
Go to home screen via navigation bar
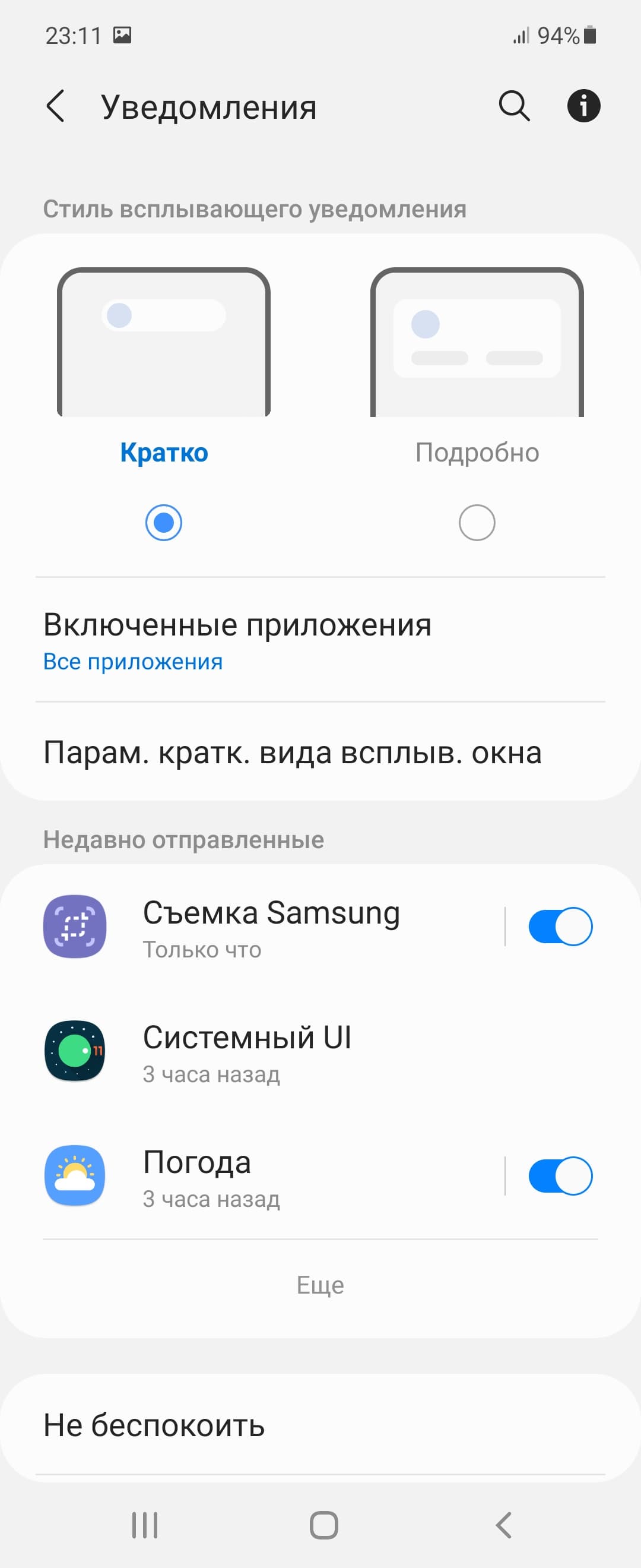coord(323,1525)
